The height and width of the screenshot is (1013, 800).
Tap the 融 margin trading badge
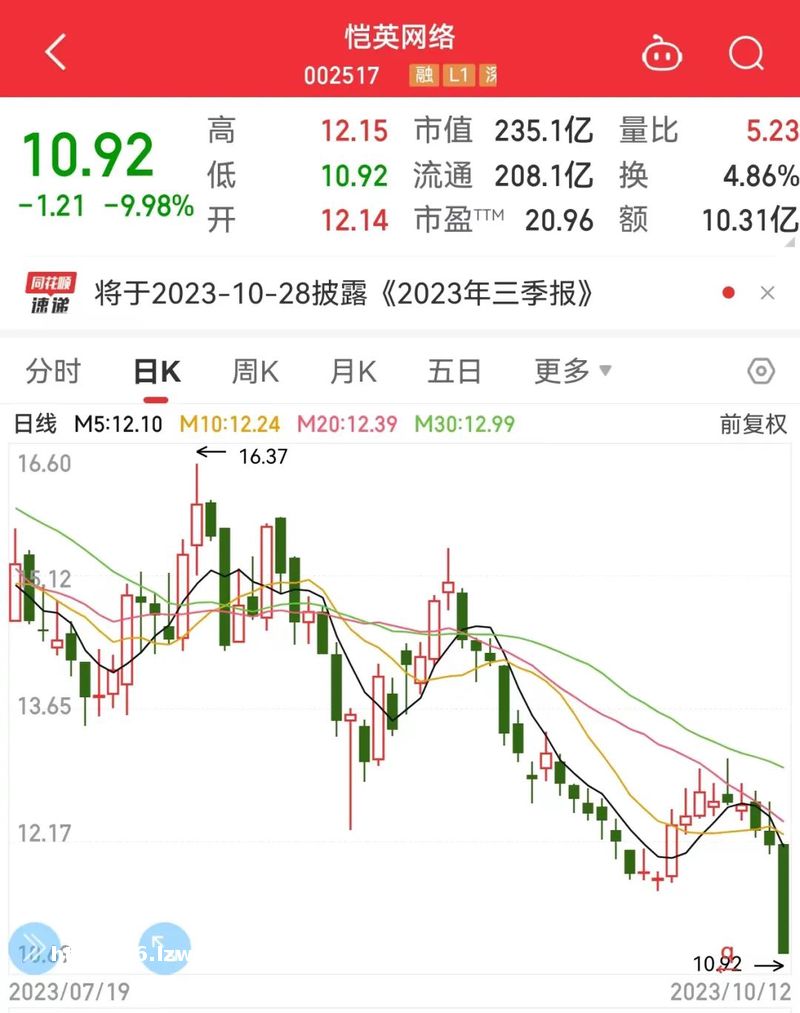[423, 75]
